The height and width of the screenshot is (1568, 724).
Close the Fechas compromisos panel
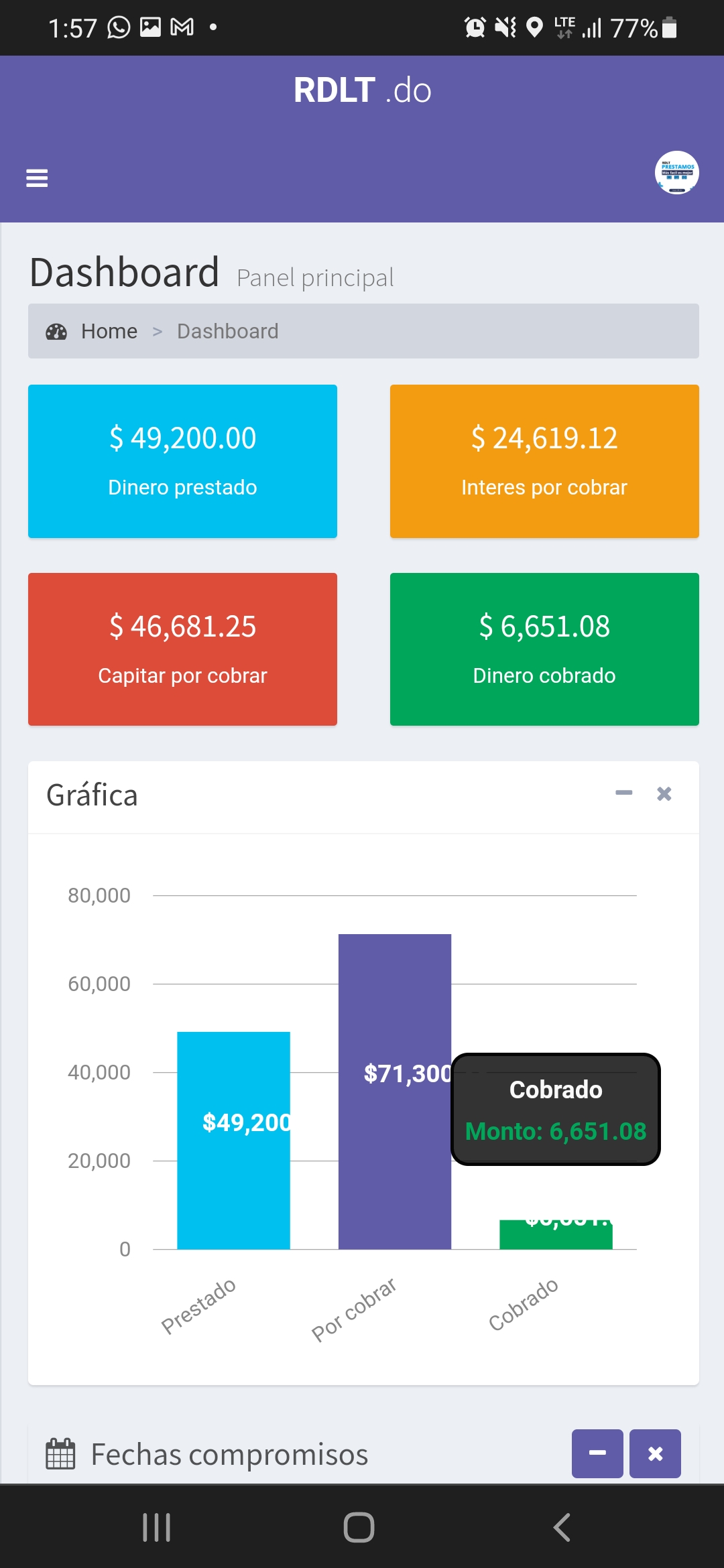pos(655,1453)
